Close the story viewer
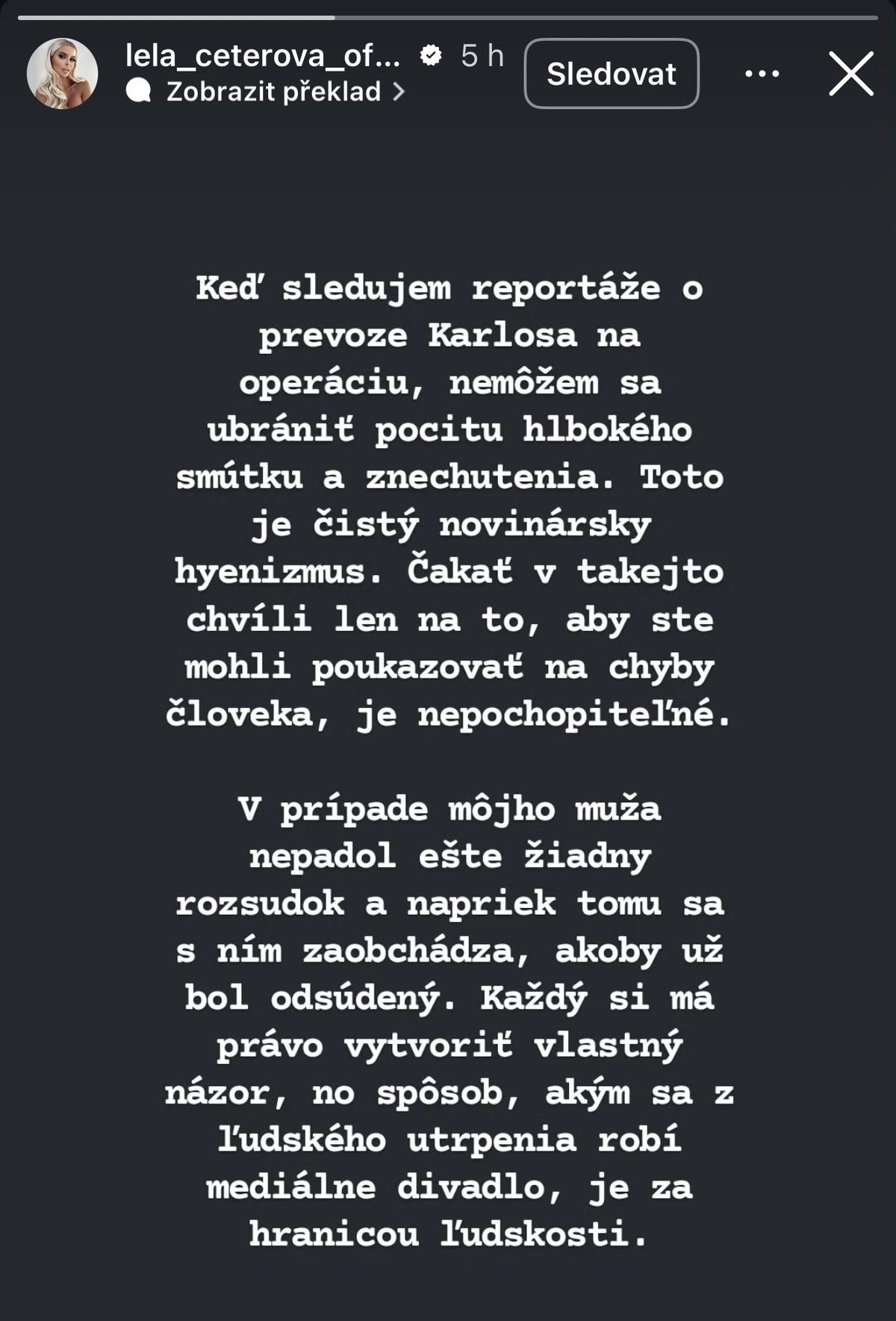 coord(850,74)
